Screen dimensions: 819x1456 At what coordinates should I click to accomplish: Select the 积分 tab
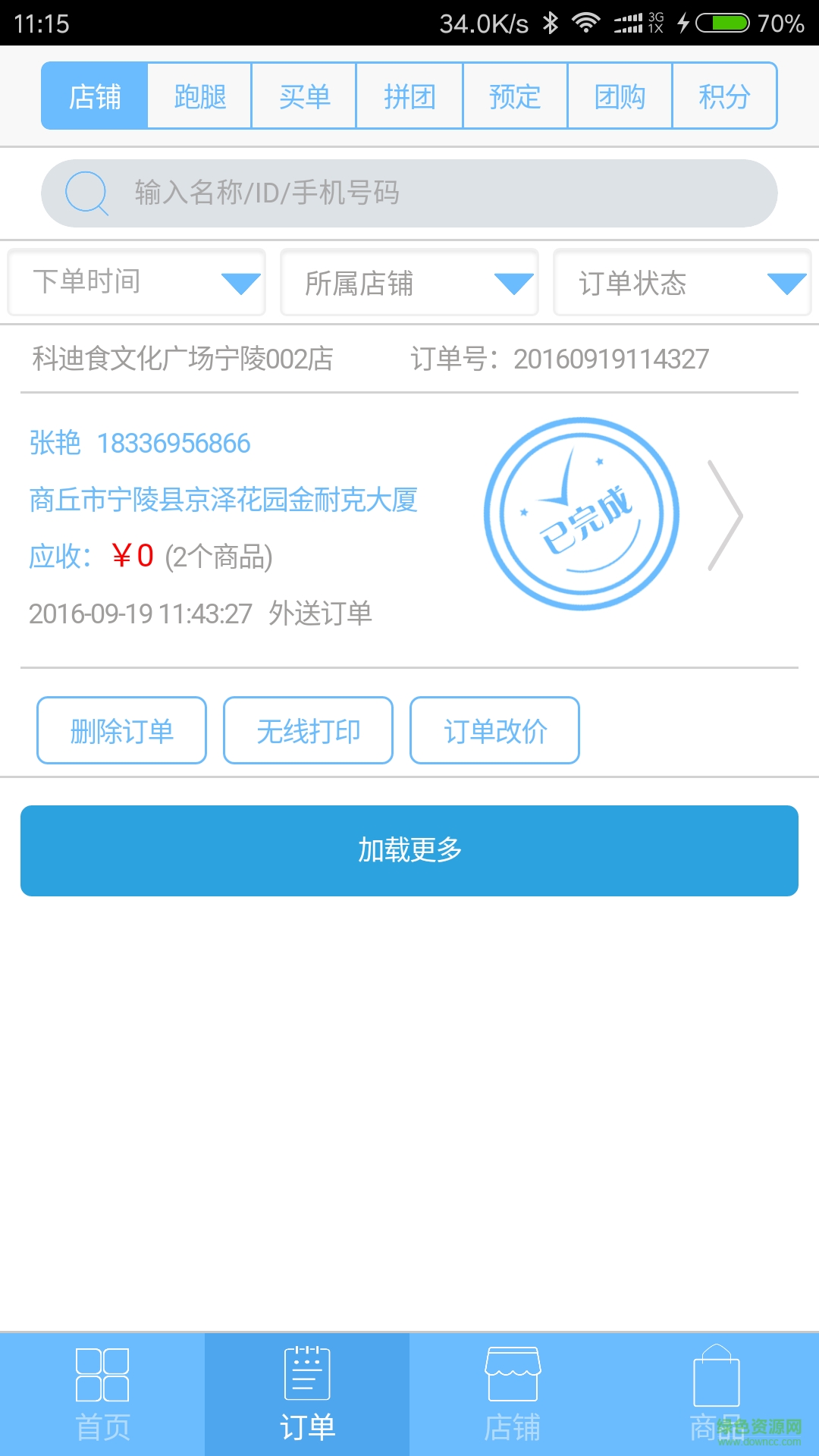click(x=724, y=96)
